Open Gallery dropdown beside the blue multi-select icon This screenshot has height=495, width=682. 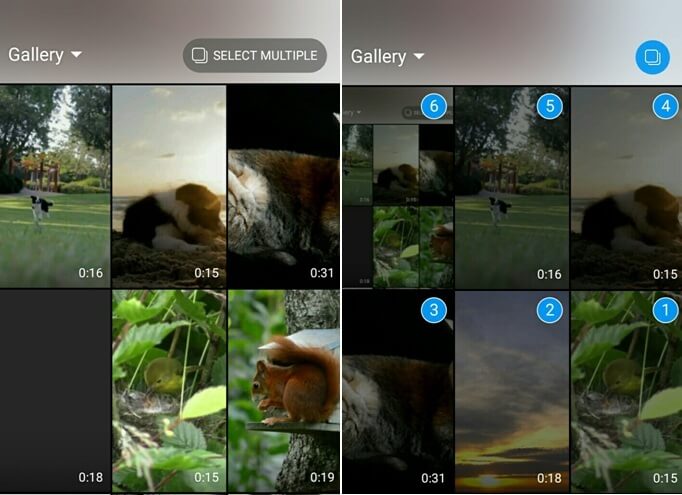pos(388,56)
